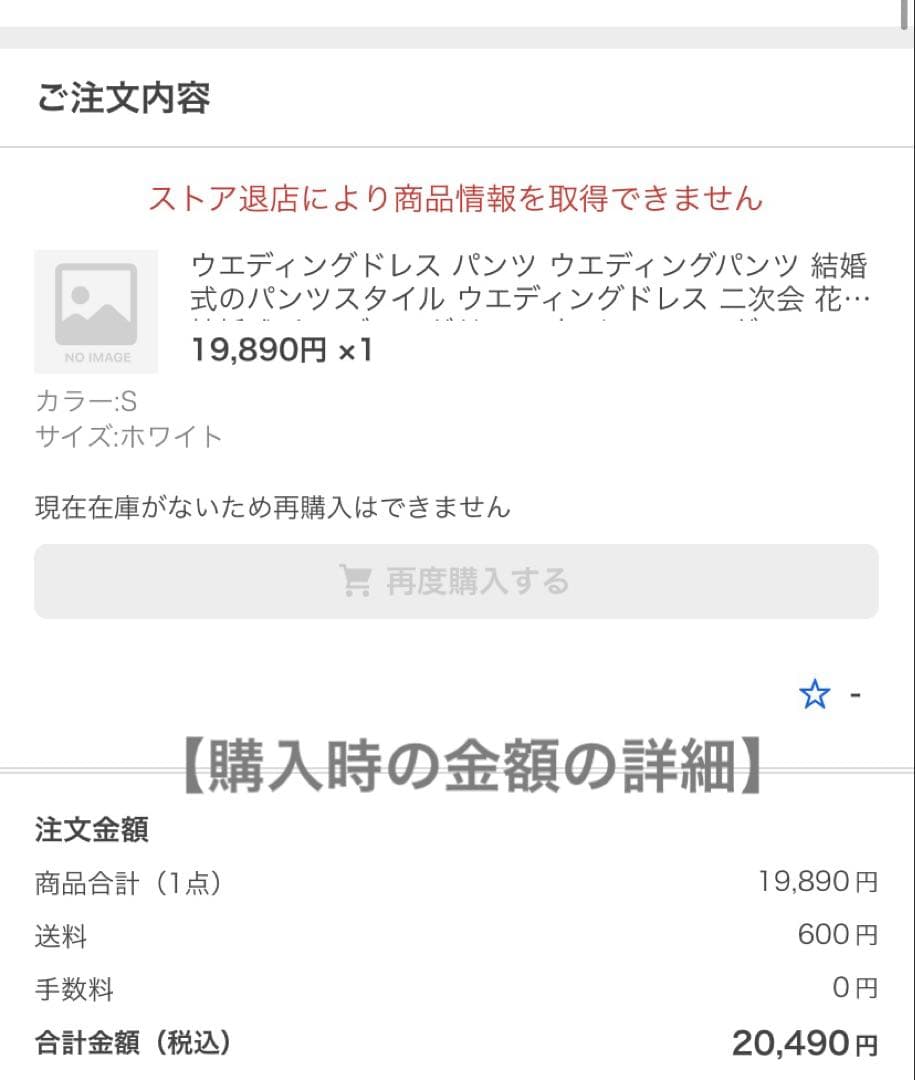Toggle the star to favorite this item
Screen dimensions: 915x1080
tap(816, 693)
